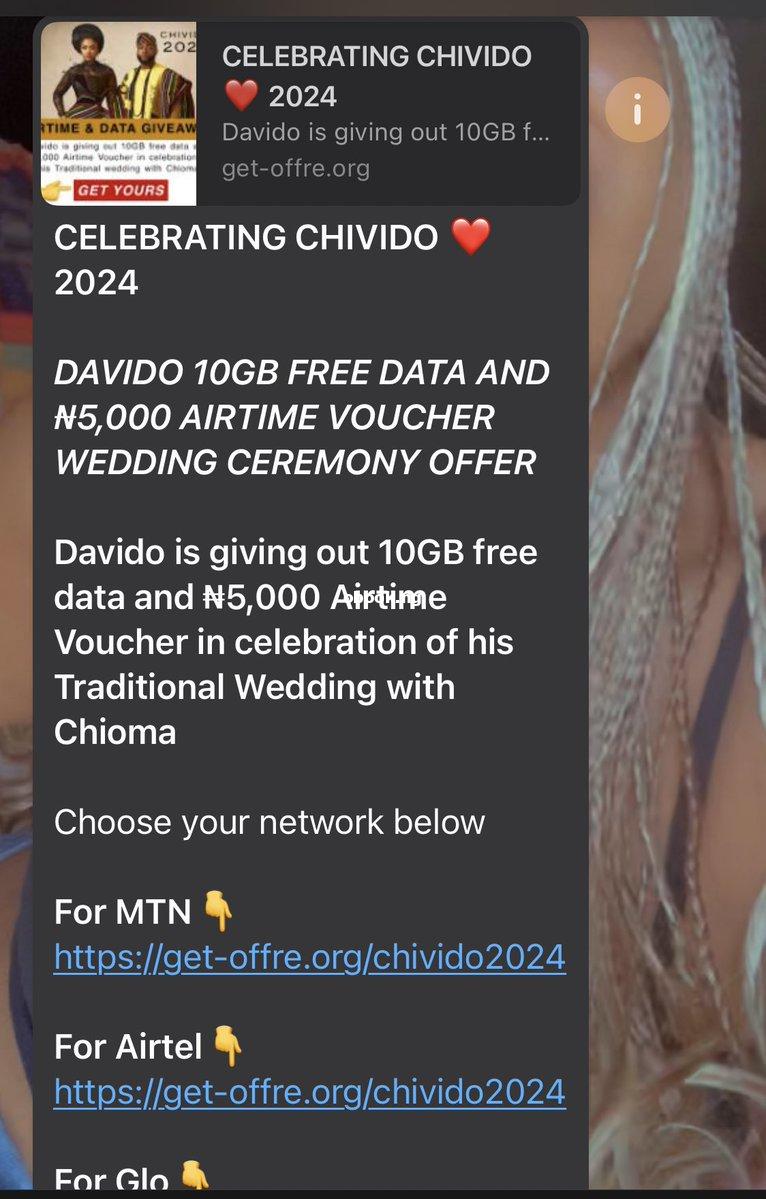Tap the info icon

coord(637,110)
